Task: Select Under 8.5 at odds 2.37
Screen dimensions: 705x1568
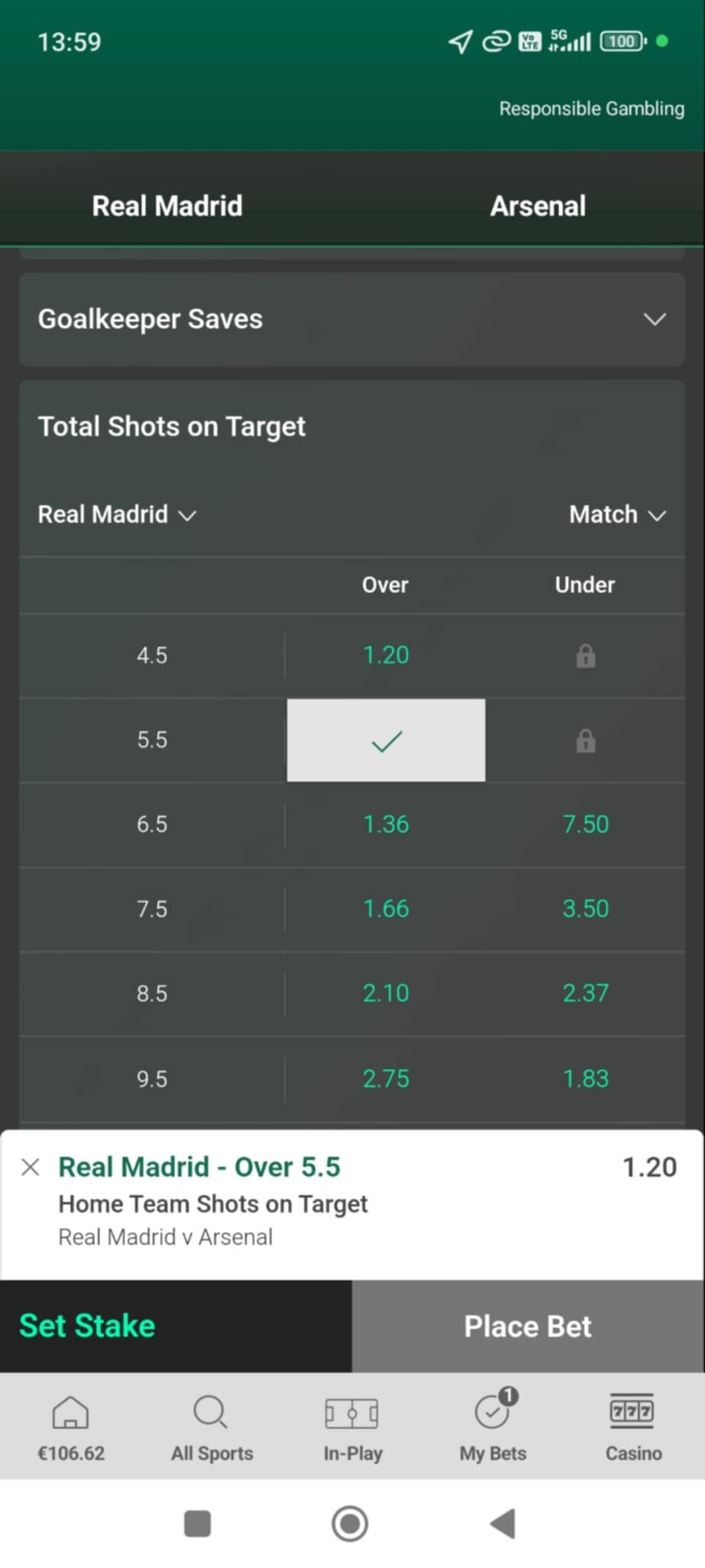Action: pyautogui.click(x=586, y=993)
